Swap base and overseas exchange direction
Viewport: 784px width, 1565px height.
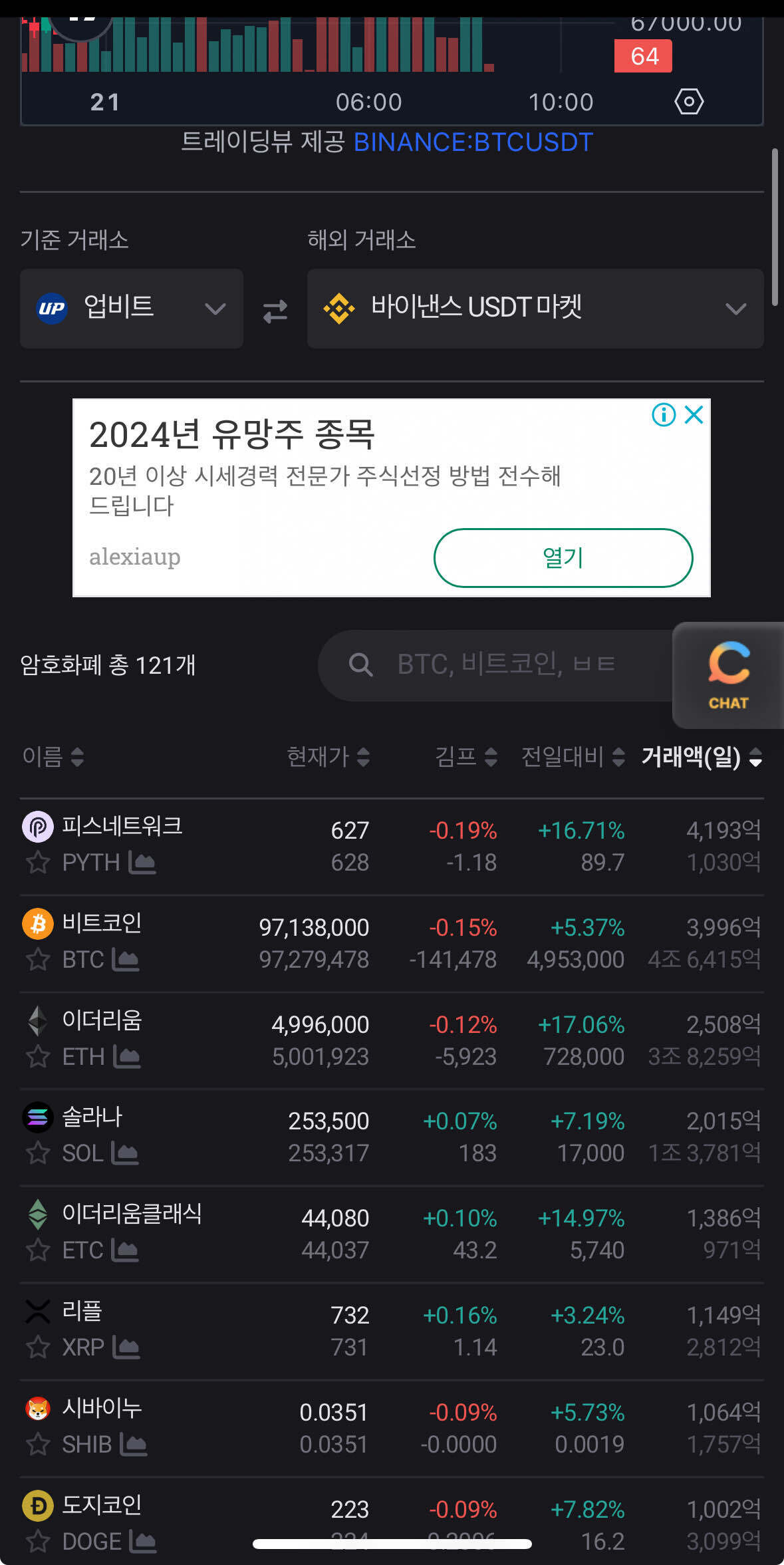pos(275,309)
